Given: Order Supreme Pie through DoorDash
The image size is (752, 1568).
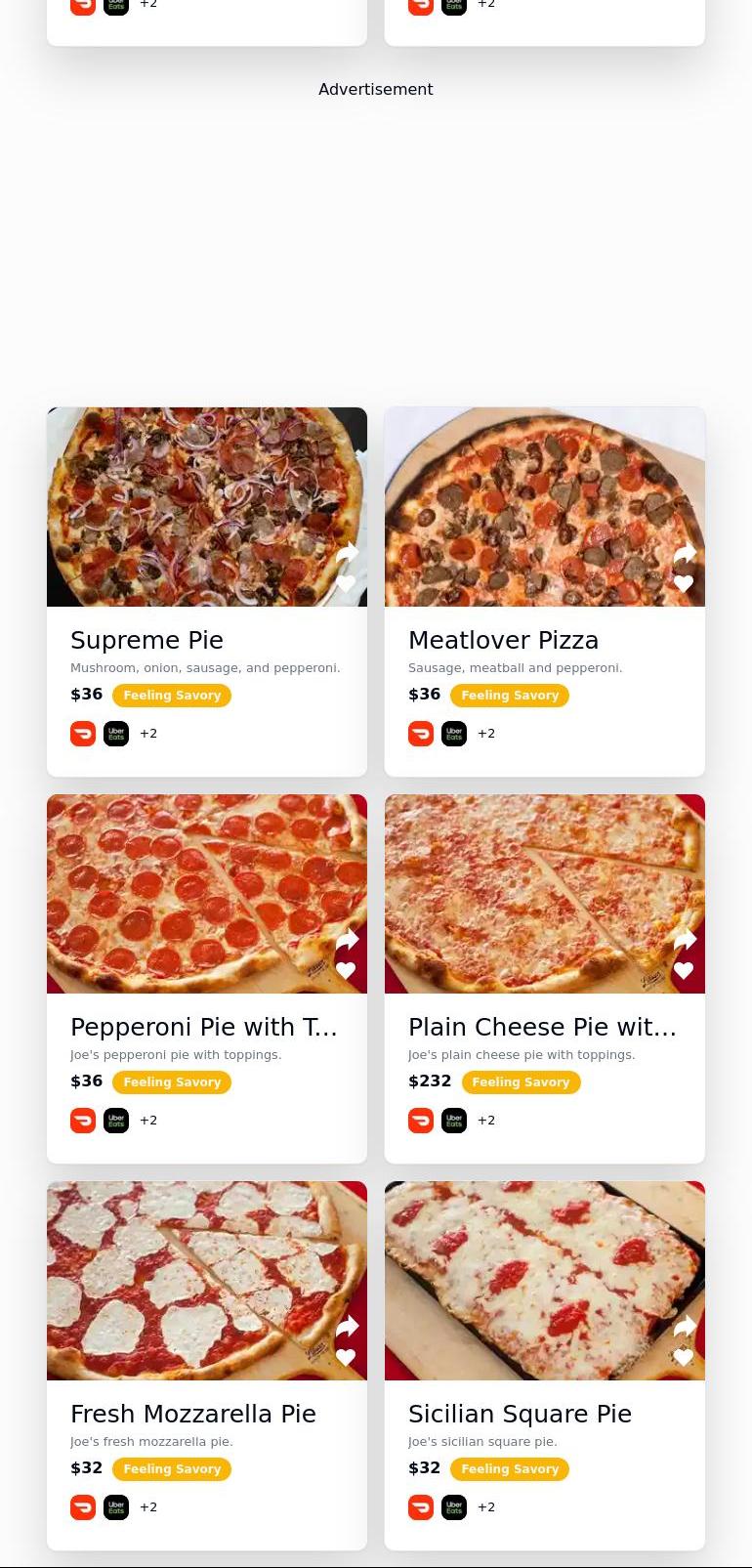Looking at the screenshot, I should (x=83, y=734).
